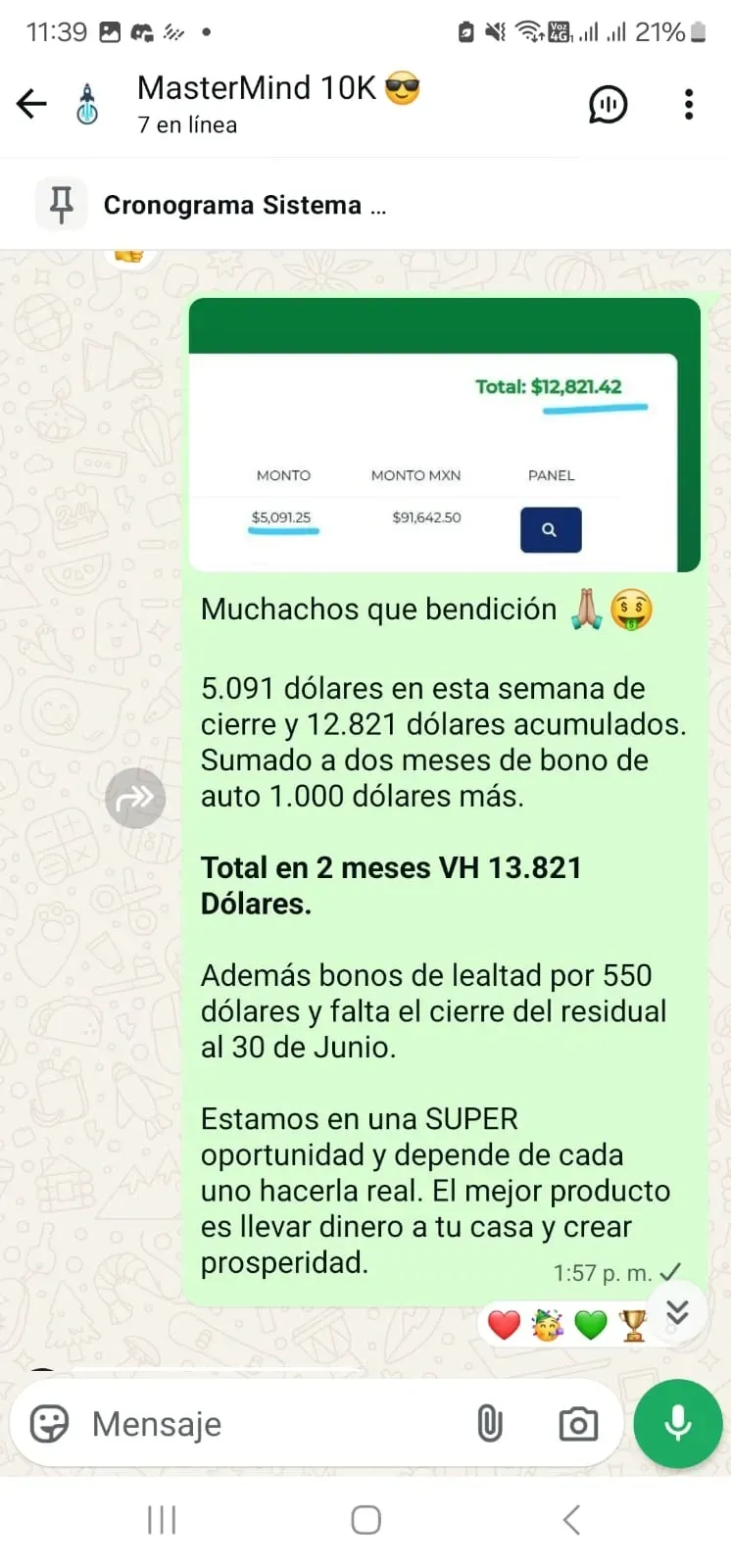This screenshot has width=731, height=1568.
Task: Open the emoji and sticker picker
Action: click(x=49, y=1424)
